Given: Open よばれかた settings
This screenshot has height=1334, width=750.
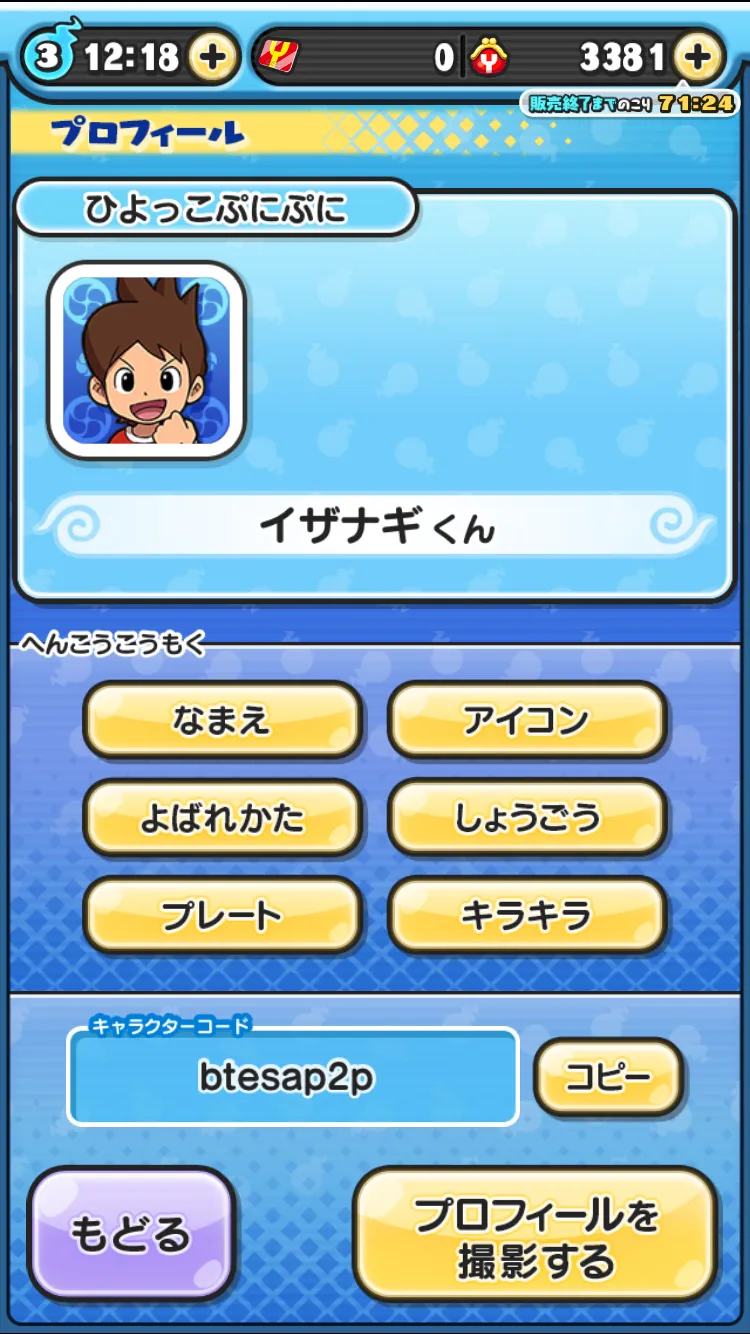Looking at the screenshot, I should [222, 817].
